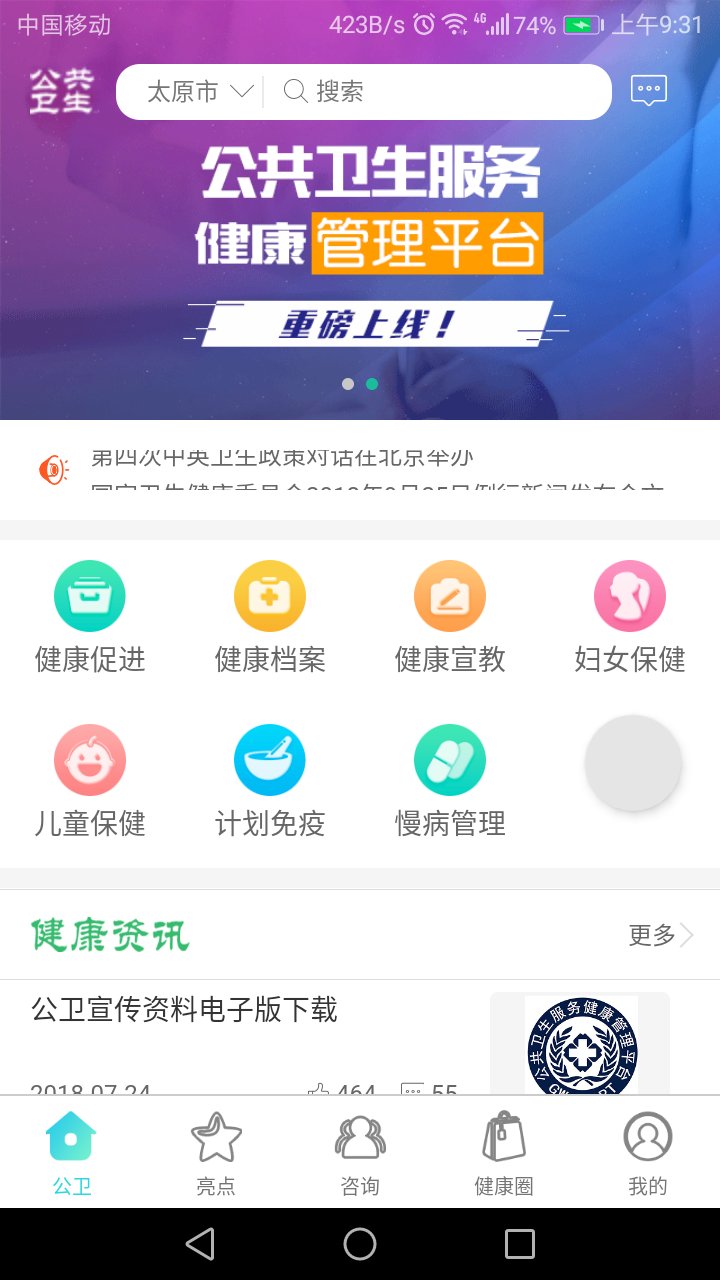The height and width of the screenshot is (1280, 720).
Task: Open the messages icon at top right
Action: [x=649, y=91]
